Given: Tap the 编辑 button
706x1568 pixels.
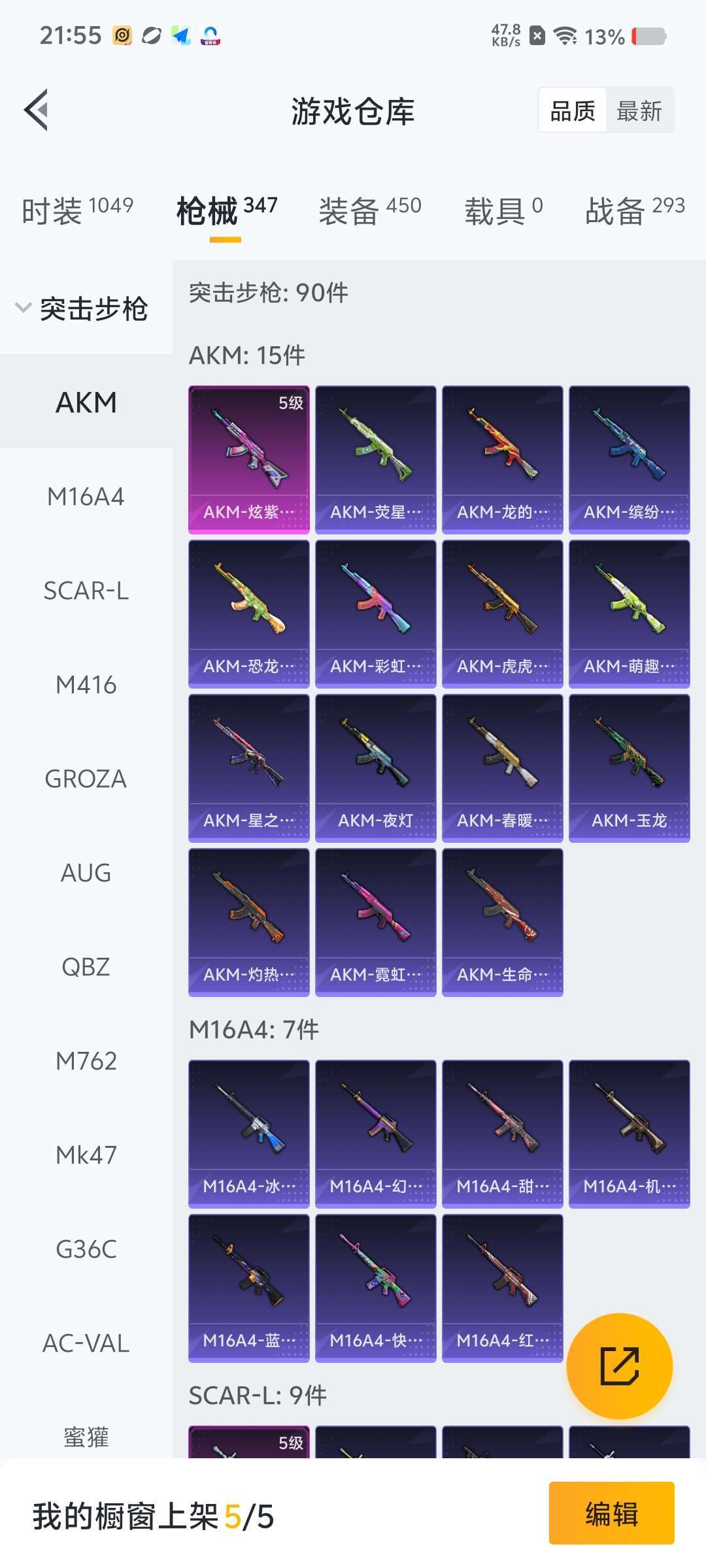Looking at the screenshot, I should (x=611, y=1514).
